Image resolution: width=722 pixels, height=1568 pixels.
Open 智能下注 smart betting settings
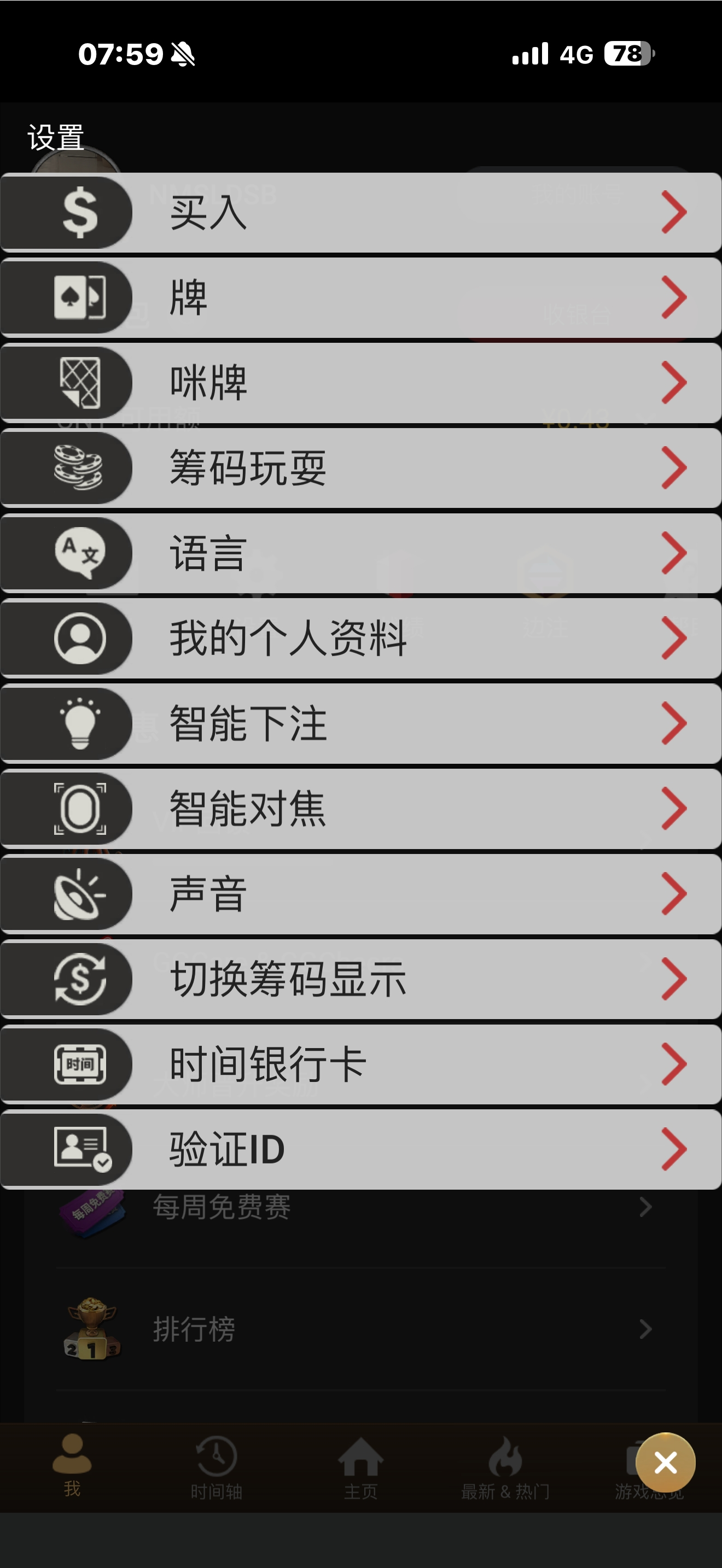(x=361, y=724)
